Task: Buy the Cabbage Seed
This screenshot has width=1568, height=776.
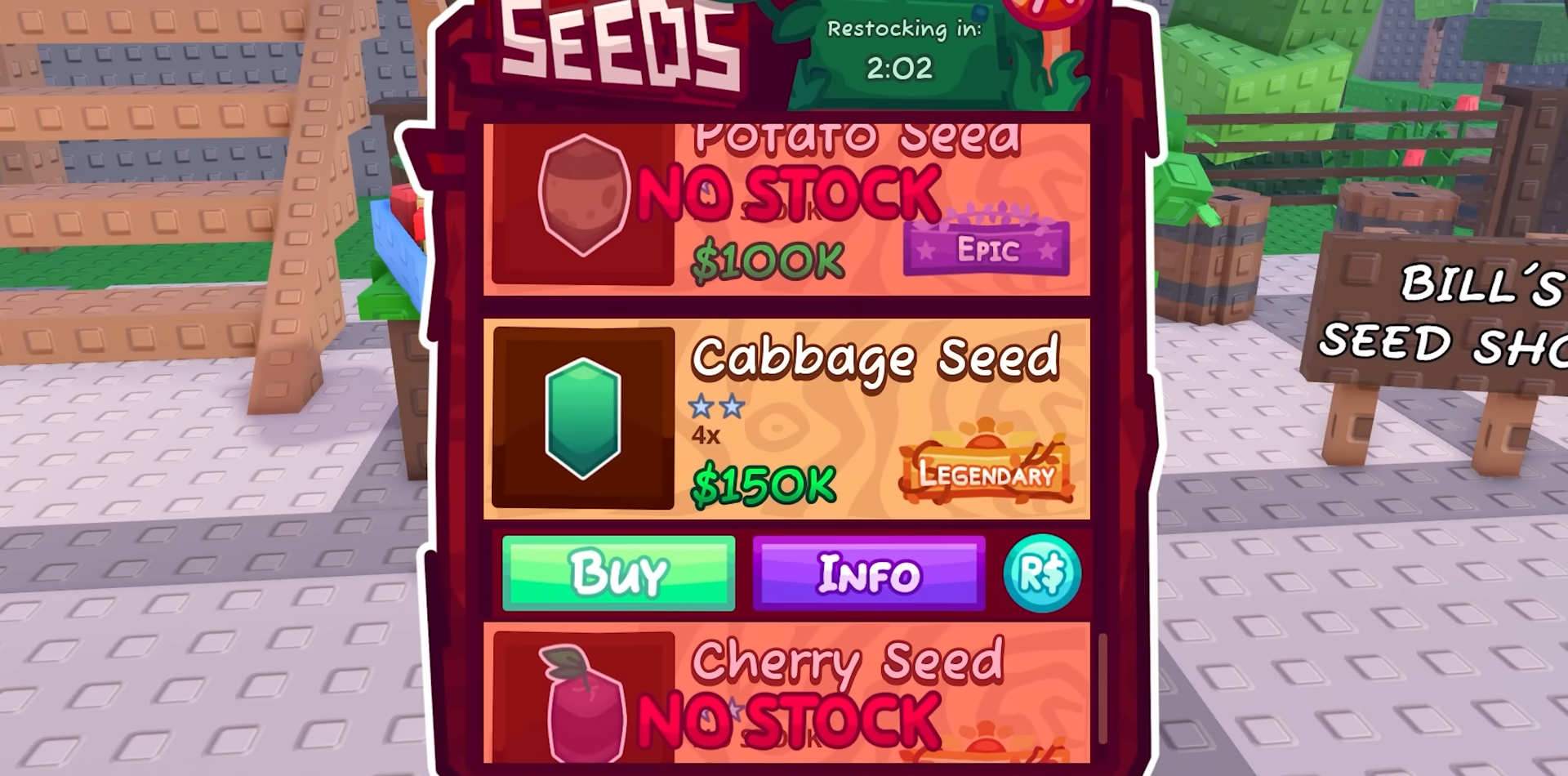Action: (x=618, y=573)
